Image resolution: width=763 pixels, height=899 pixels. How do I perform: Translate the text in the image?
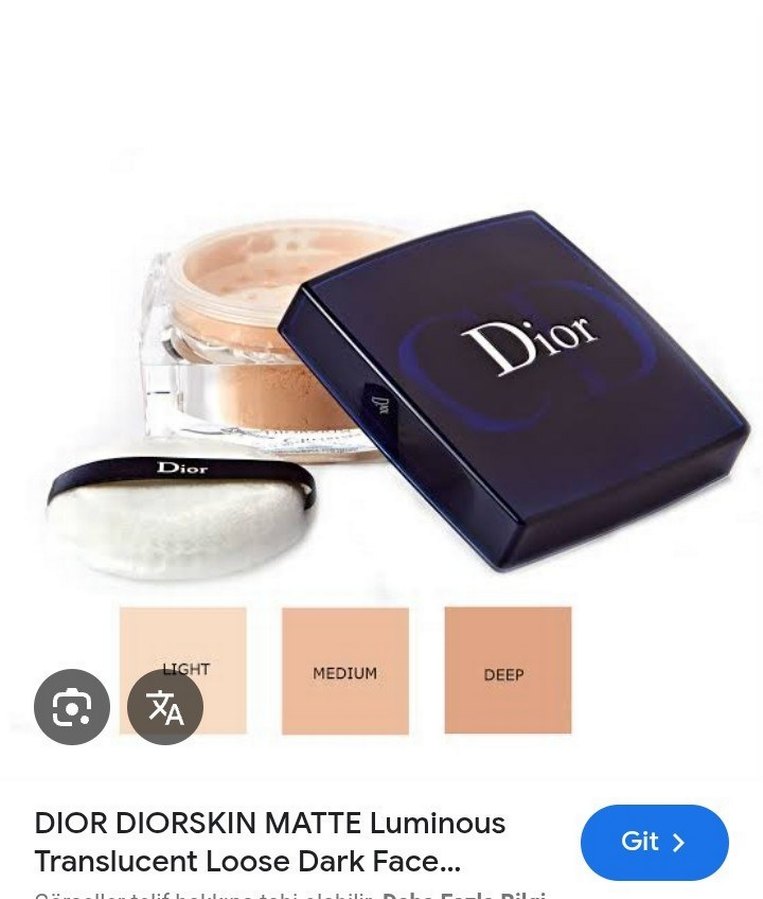[x=165, y=707]
